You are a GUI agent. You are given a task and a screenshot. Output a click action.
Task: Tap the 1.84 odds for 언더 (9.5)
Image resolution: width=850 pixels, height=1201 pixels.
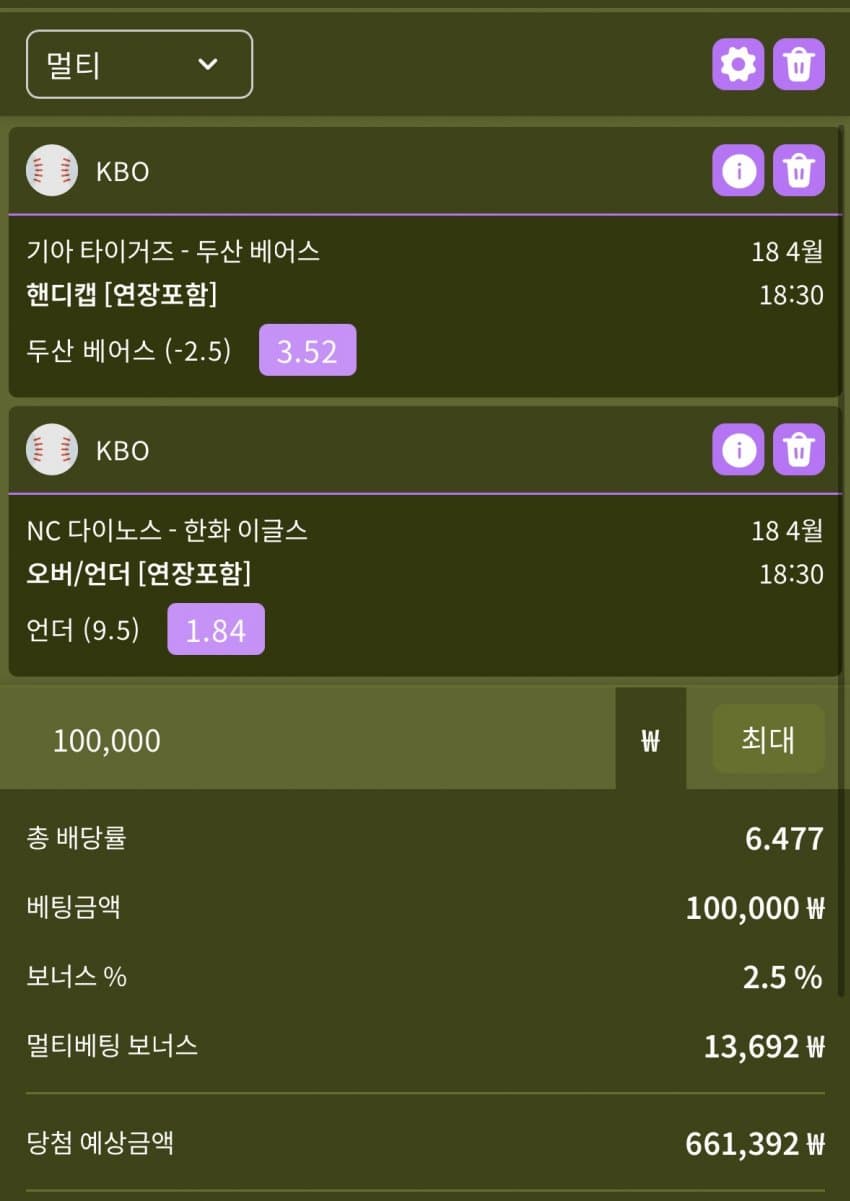click(216, 630)
